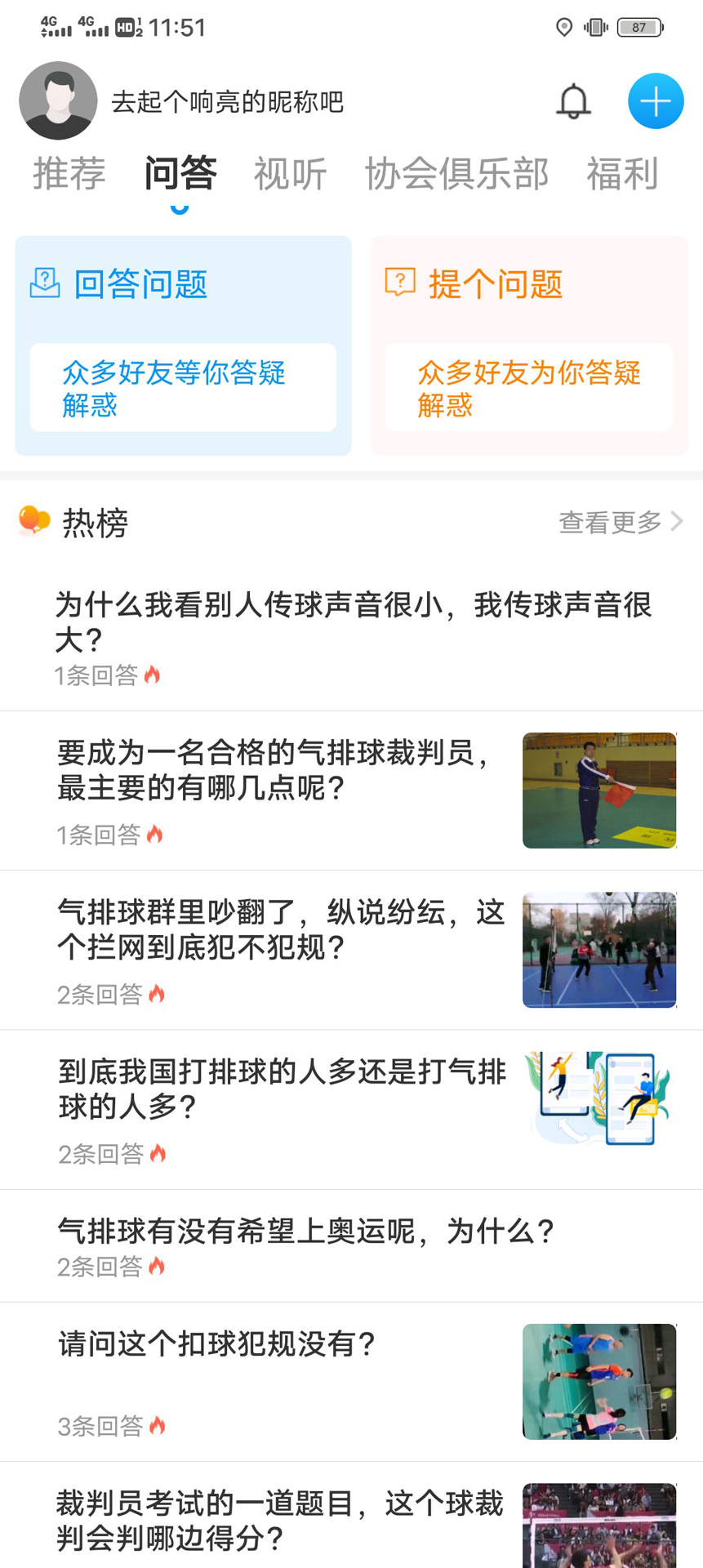Open question about 气排球上奥运
Viewport: 703px width, 1568px height.
pyautogui.click(x=306, y=1231)
